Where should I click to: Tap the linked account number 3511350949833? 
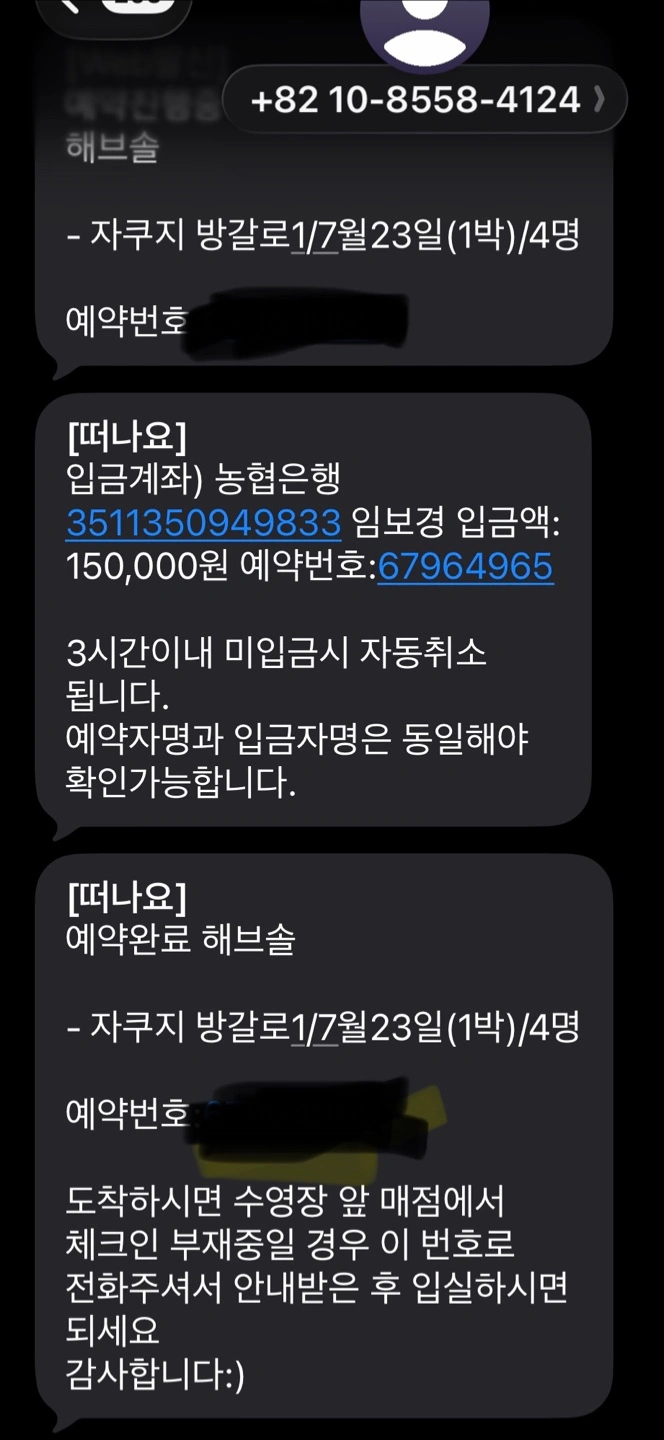click(x=204, y=523)
